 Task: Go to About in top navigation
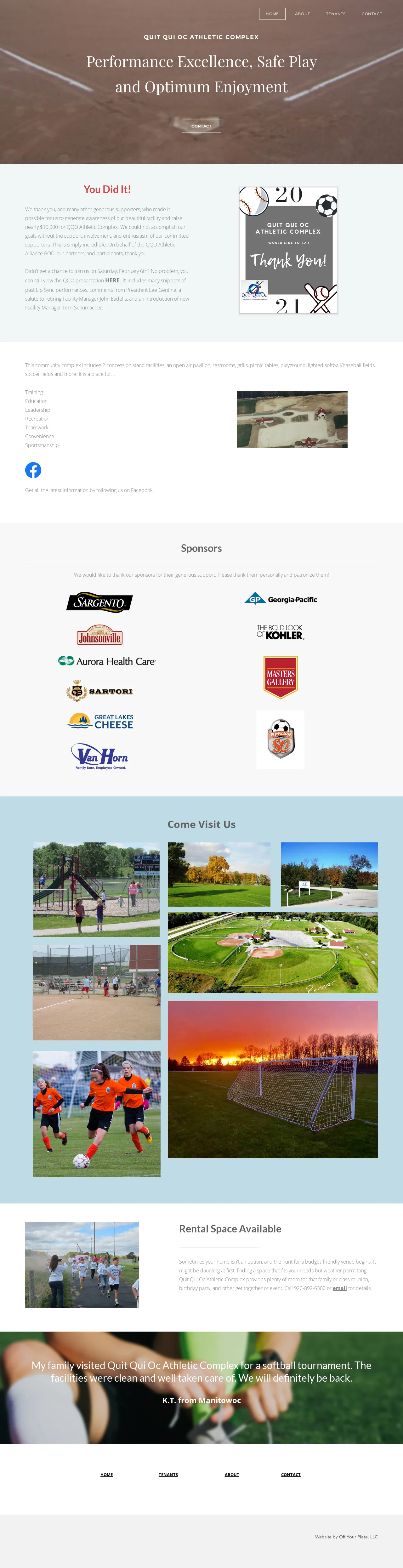(x=302, y=14)
